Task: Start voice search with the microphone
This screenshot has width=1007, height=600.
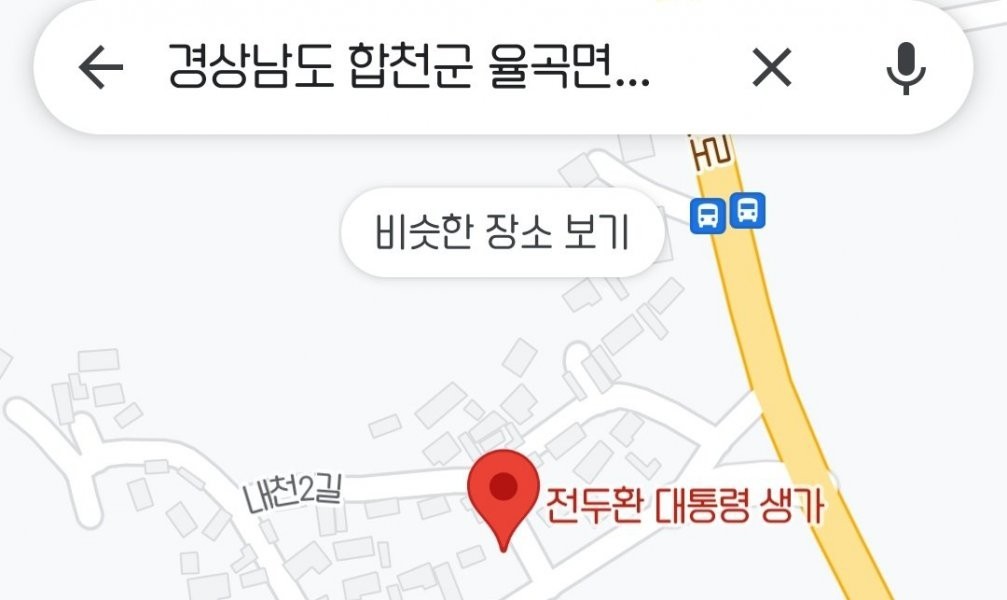Action: click(x=906, y=68)
